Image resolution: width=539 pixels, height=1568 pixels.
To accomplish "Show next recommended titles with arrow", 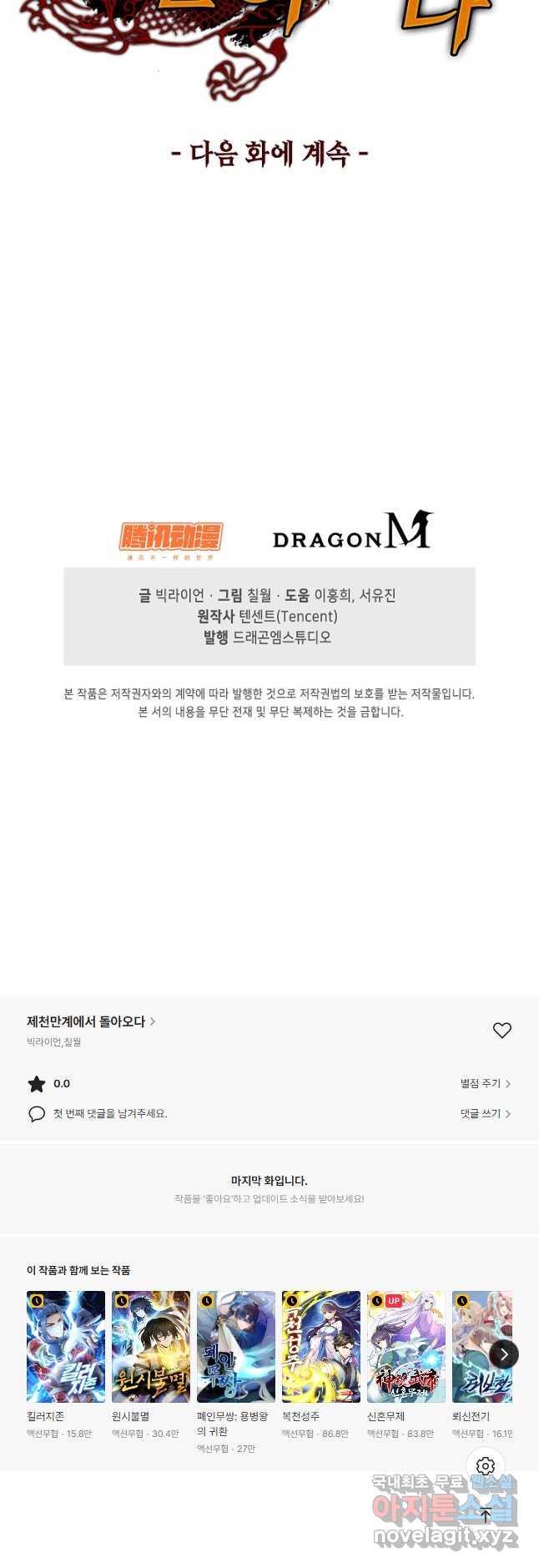I will coord(504,1354).
